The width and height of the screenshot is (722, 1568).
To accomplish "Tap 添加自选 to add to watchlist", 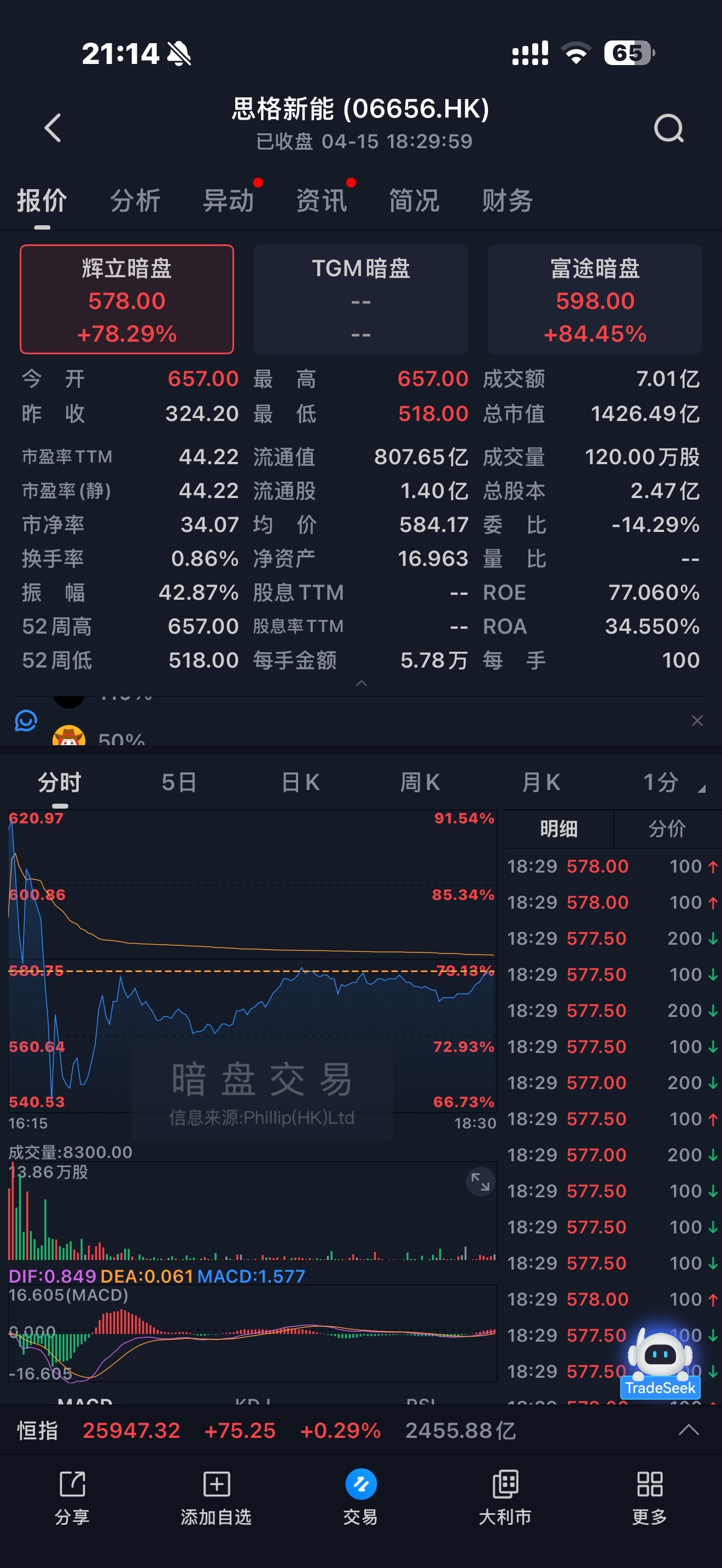I will tap(216, 1498).
